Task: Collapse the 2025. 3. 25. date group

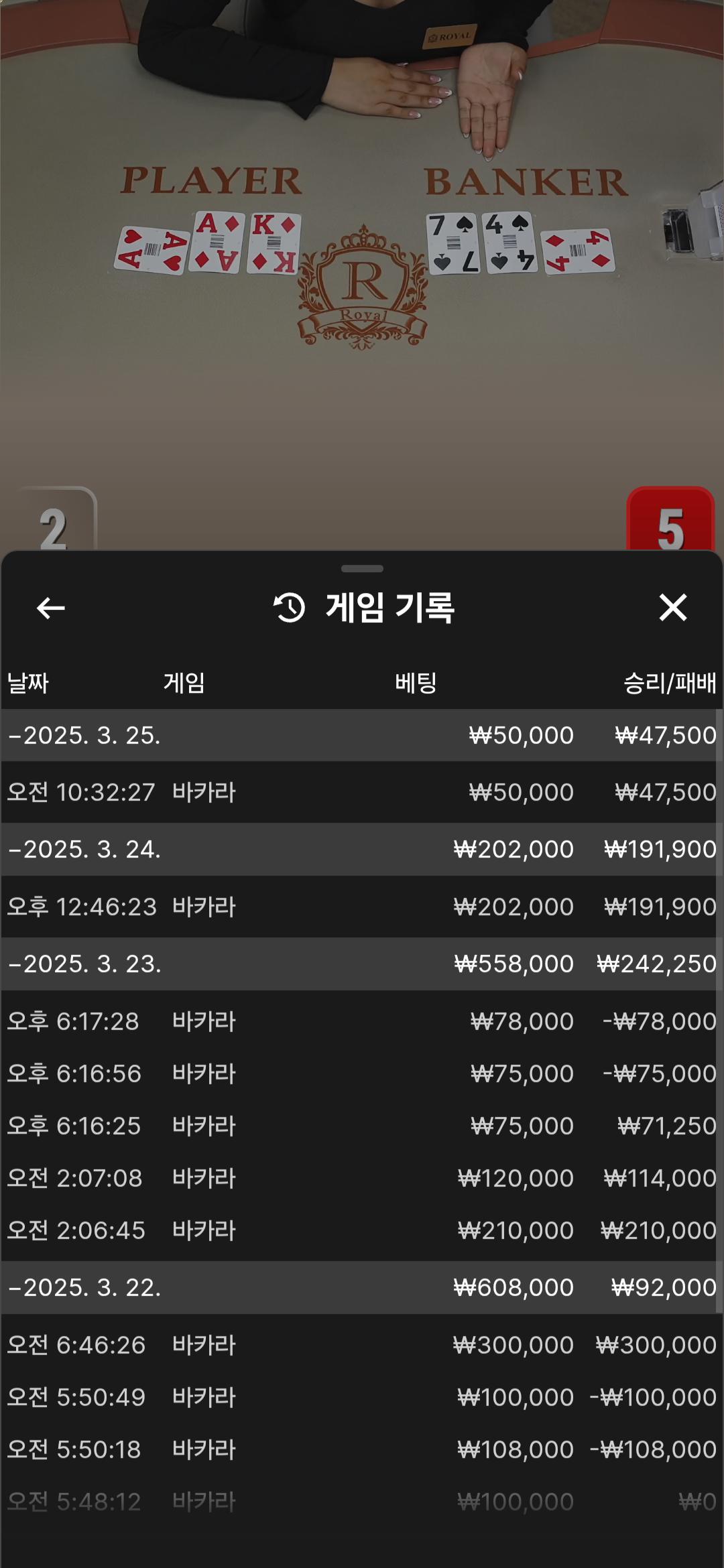Action: point(84,736)
